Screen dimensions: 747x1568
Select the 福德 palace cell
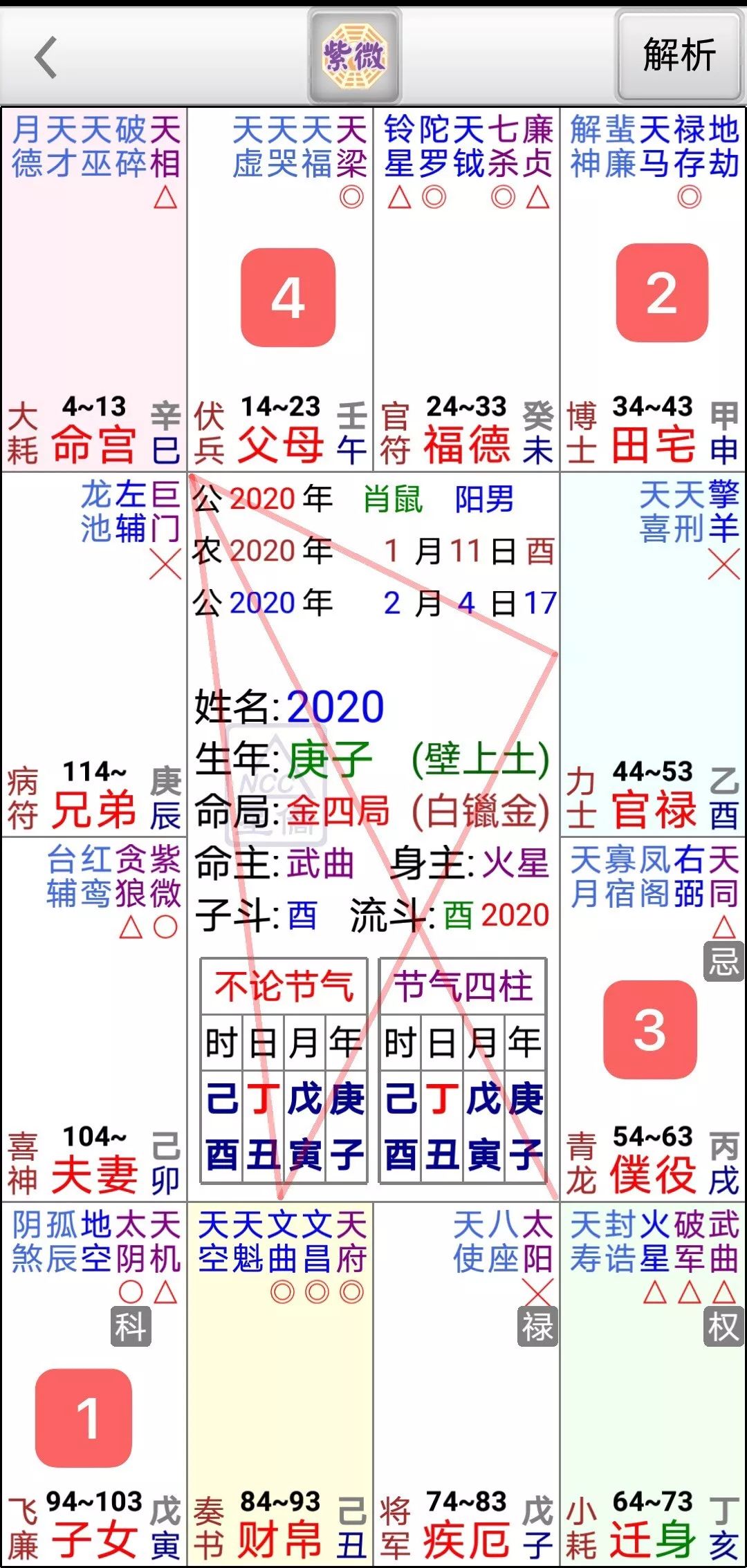pyautogui.click(x=466, y=290)
